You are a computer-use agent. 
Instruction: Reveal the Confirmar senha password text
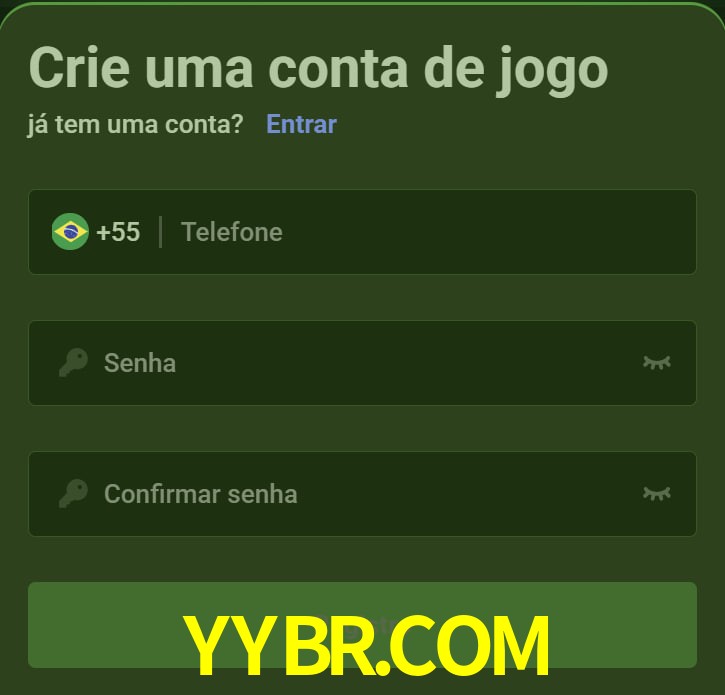(656, 493)
